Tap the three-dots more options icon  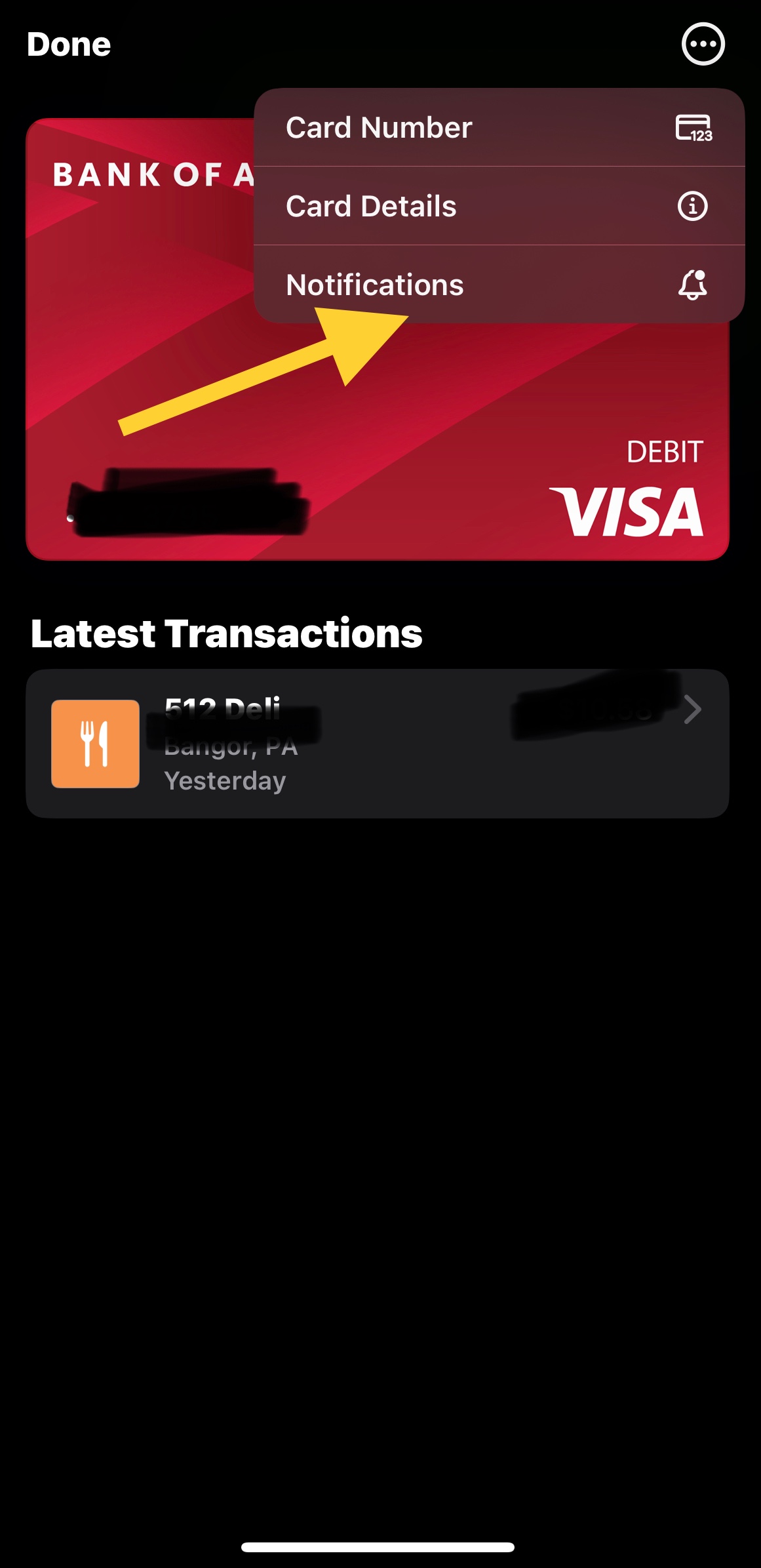tap(703, 45)
